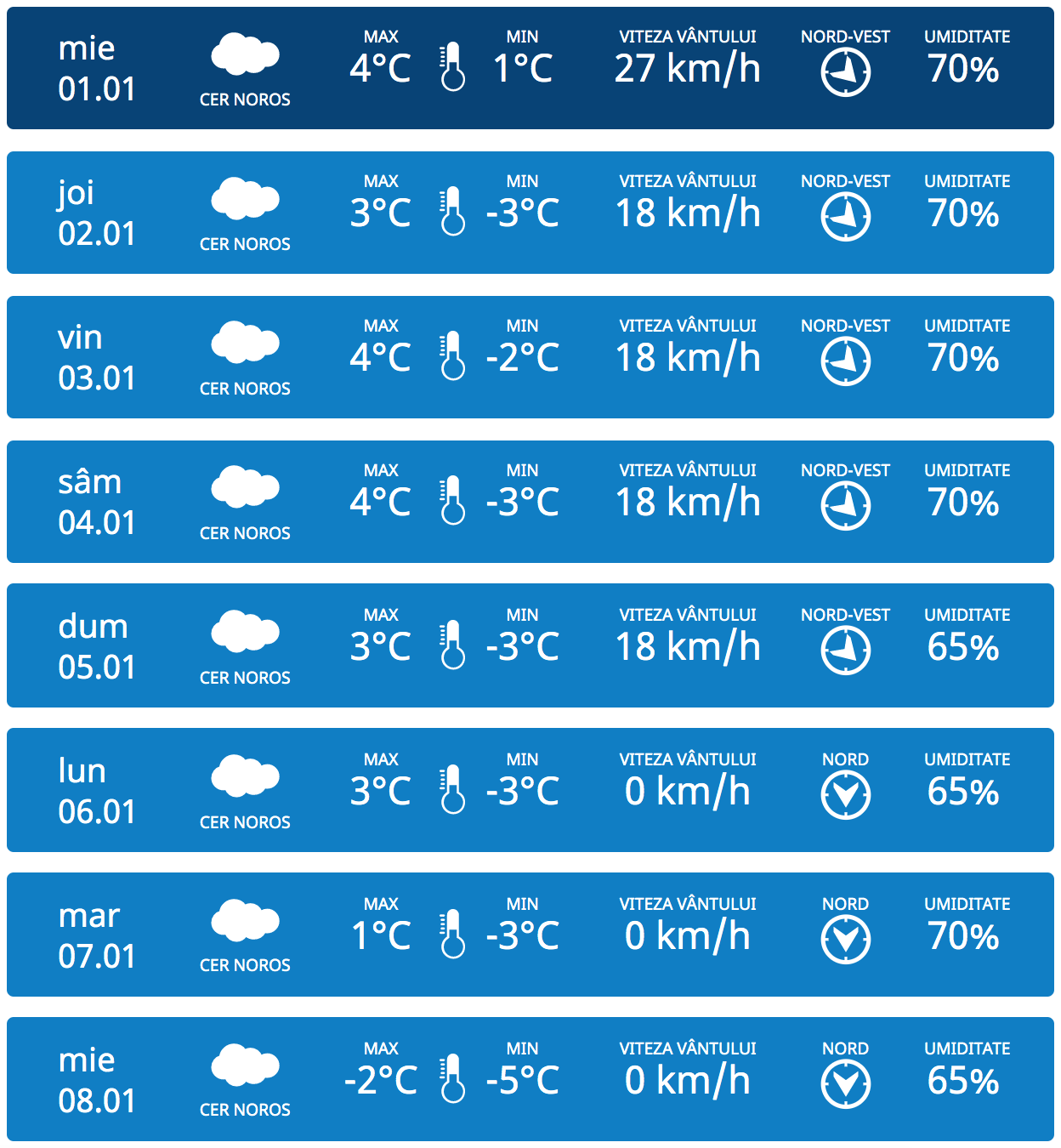Select the vin 03.01 forecast row
Viewport: 1061px width, 1148px height.
[x=530, y=357]
